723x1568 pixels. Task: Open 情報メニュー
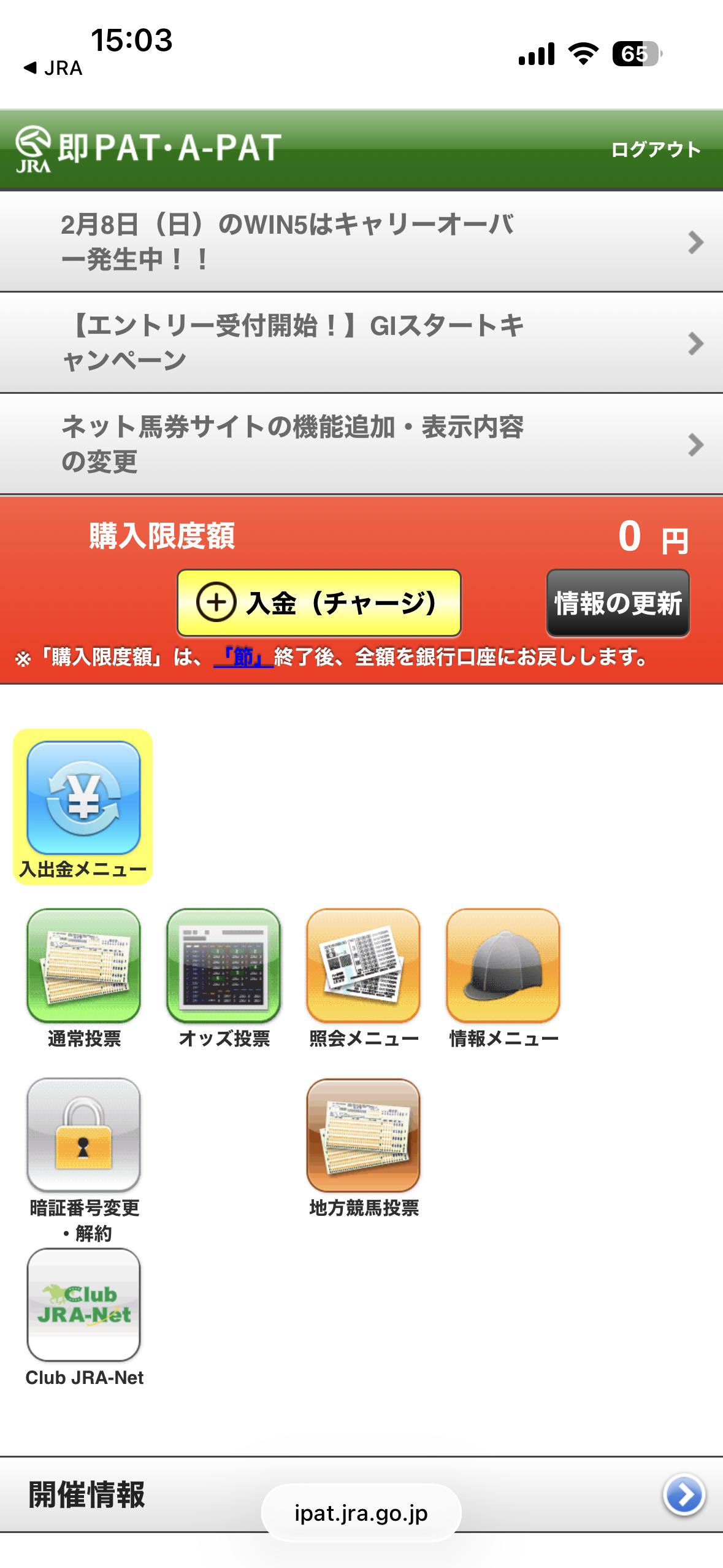[503, 978]
